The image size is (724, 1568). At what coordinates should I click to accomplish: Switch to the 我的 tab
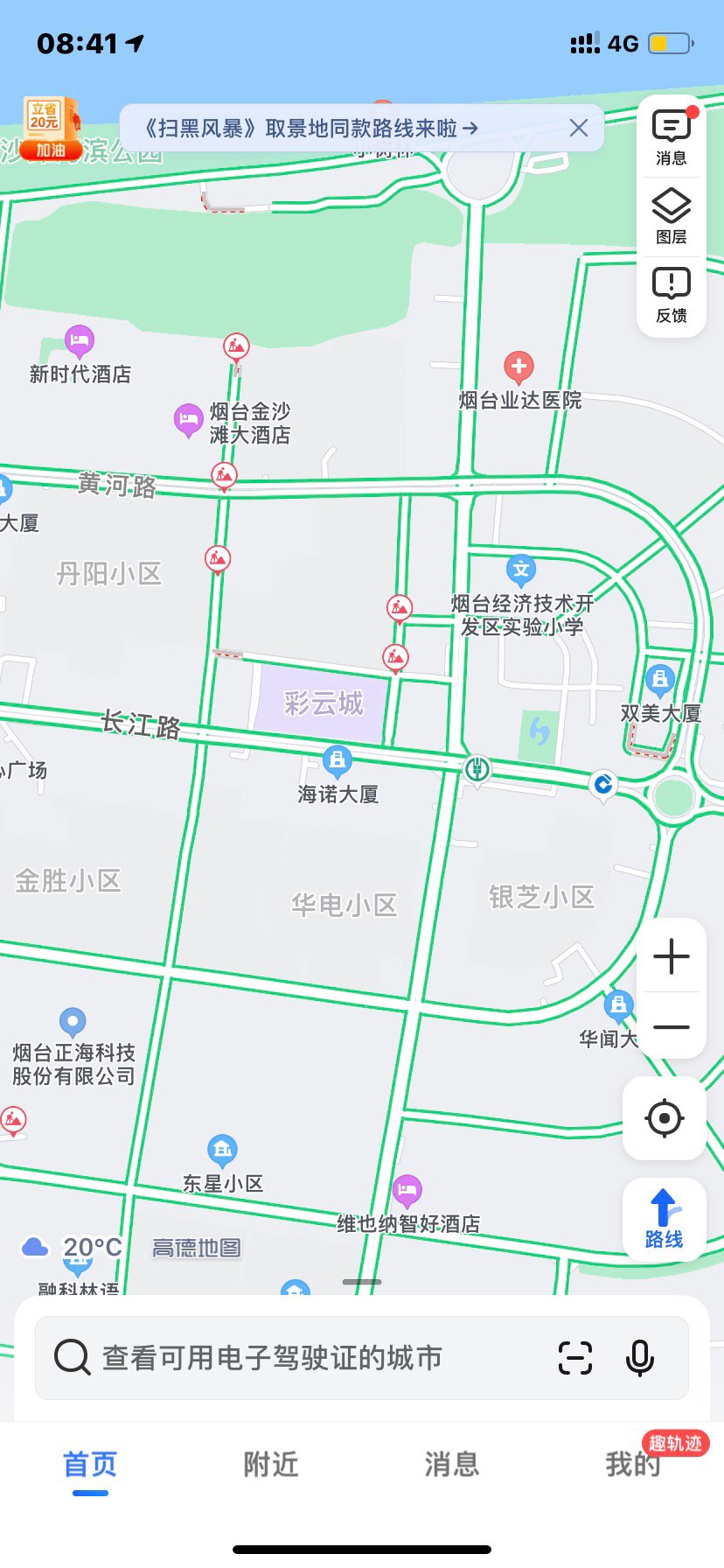[x=632, y=1464]
